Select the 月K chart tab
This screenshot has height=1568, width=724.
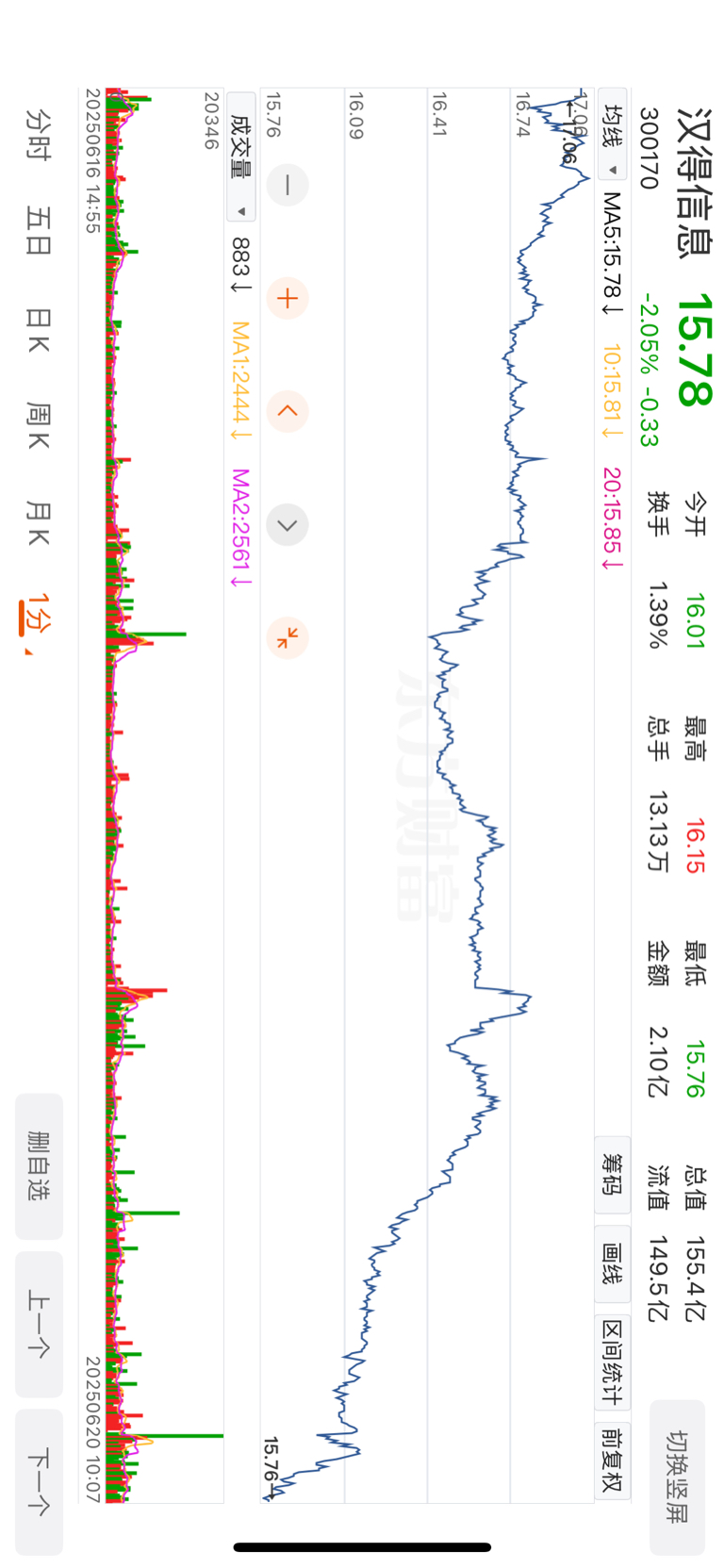coord(39,523)
